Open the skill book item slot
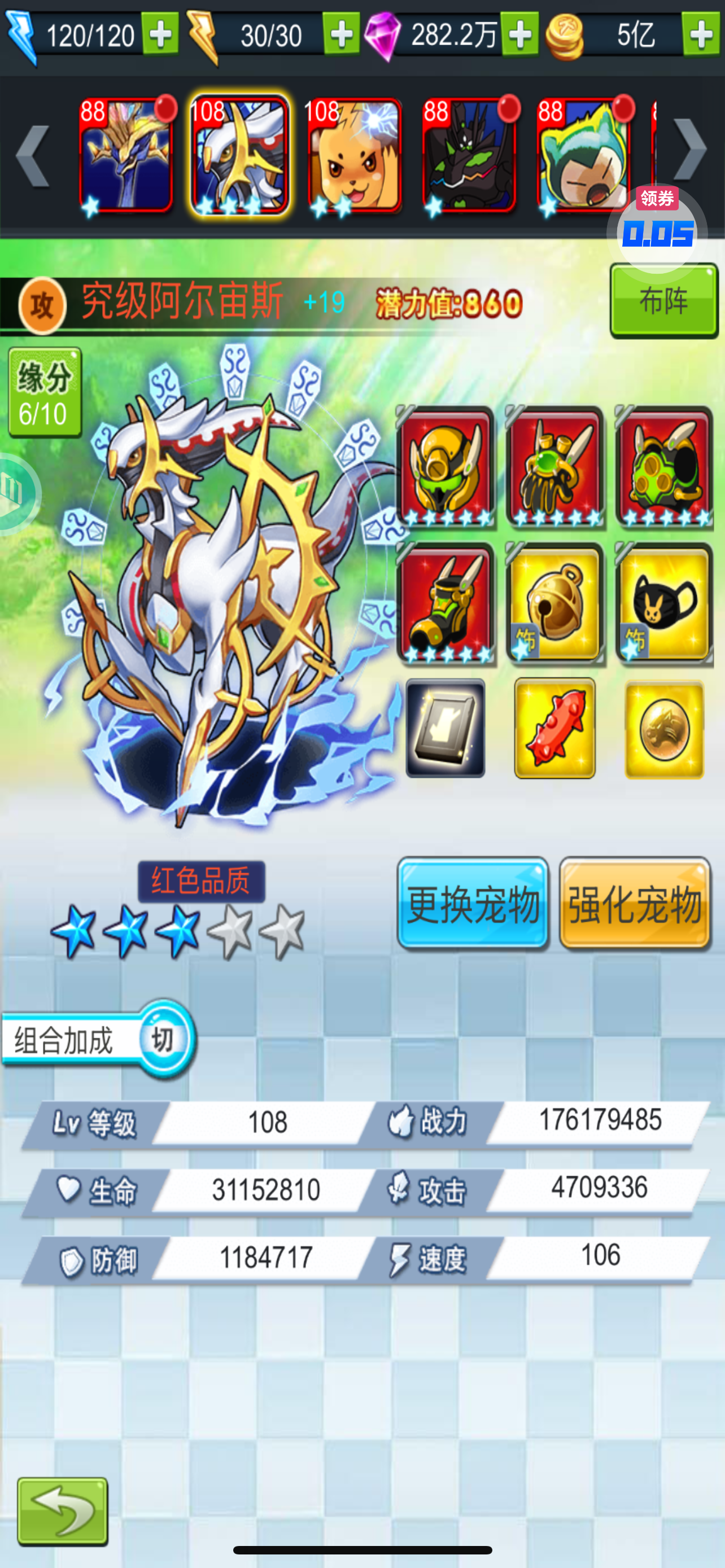Viewport: 725px width, 1568px height. (446, 728)
